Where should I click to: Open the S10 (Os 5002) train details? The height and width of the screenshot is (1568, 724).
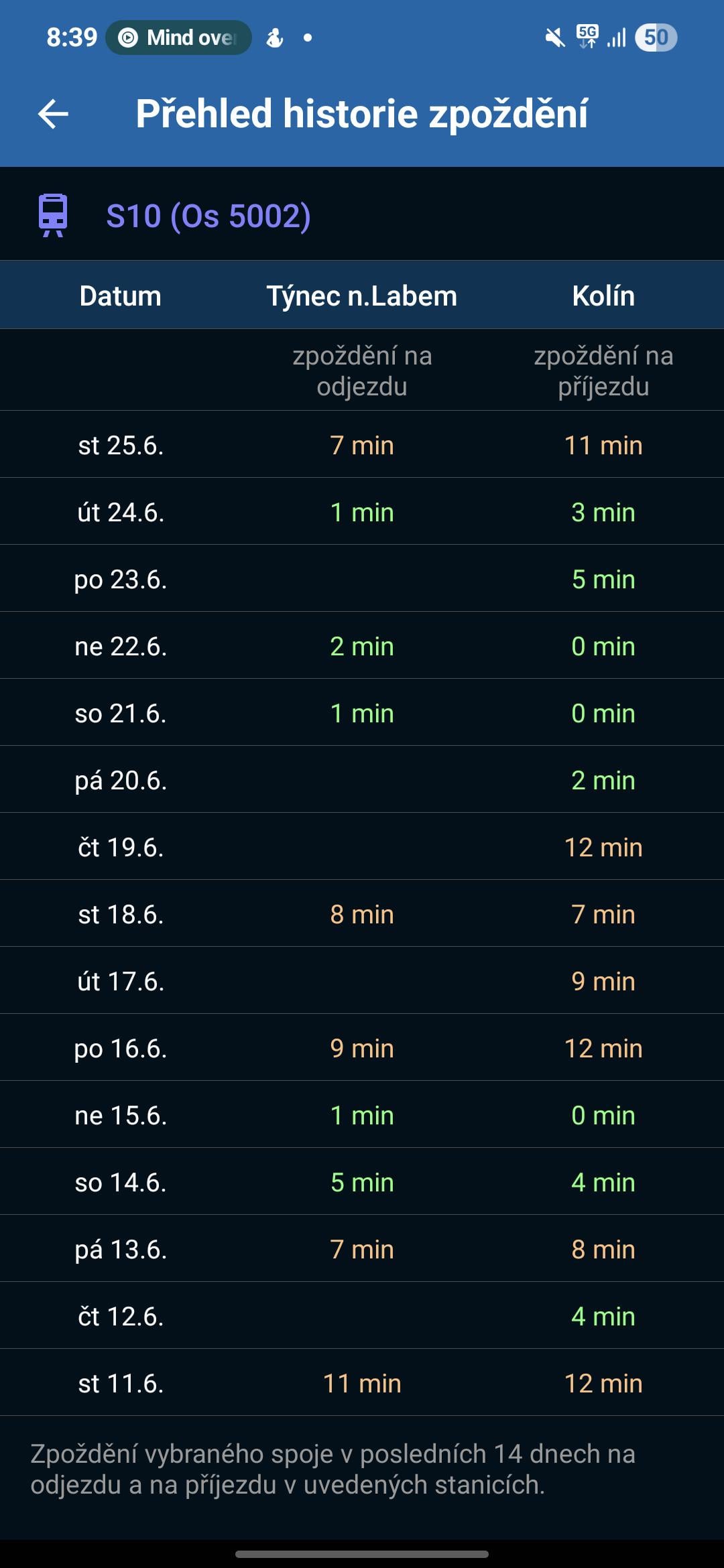click(x=208, y=216)
